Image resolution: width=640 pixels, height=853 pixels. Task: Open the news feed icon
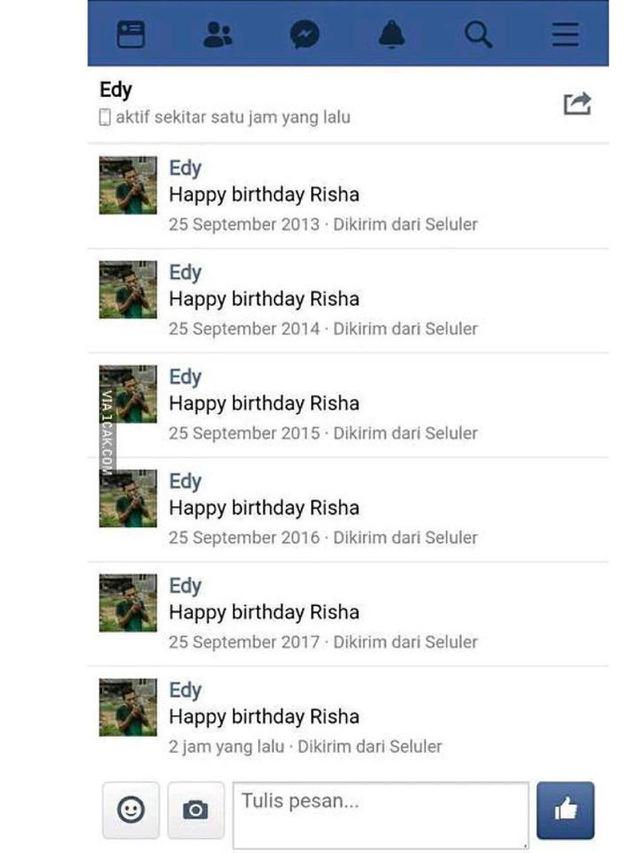(x=131, y=35)
